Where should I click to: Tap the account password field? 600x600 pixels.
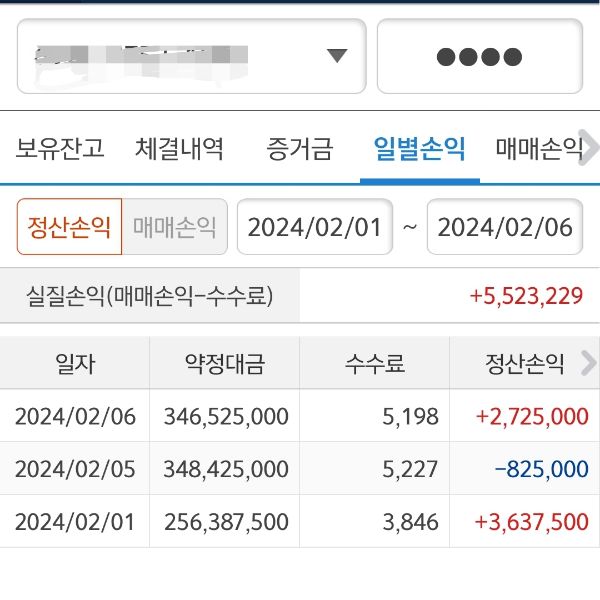(479, 56)
